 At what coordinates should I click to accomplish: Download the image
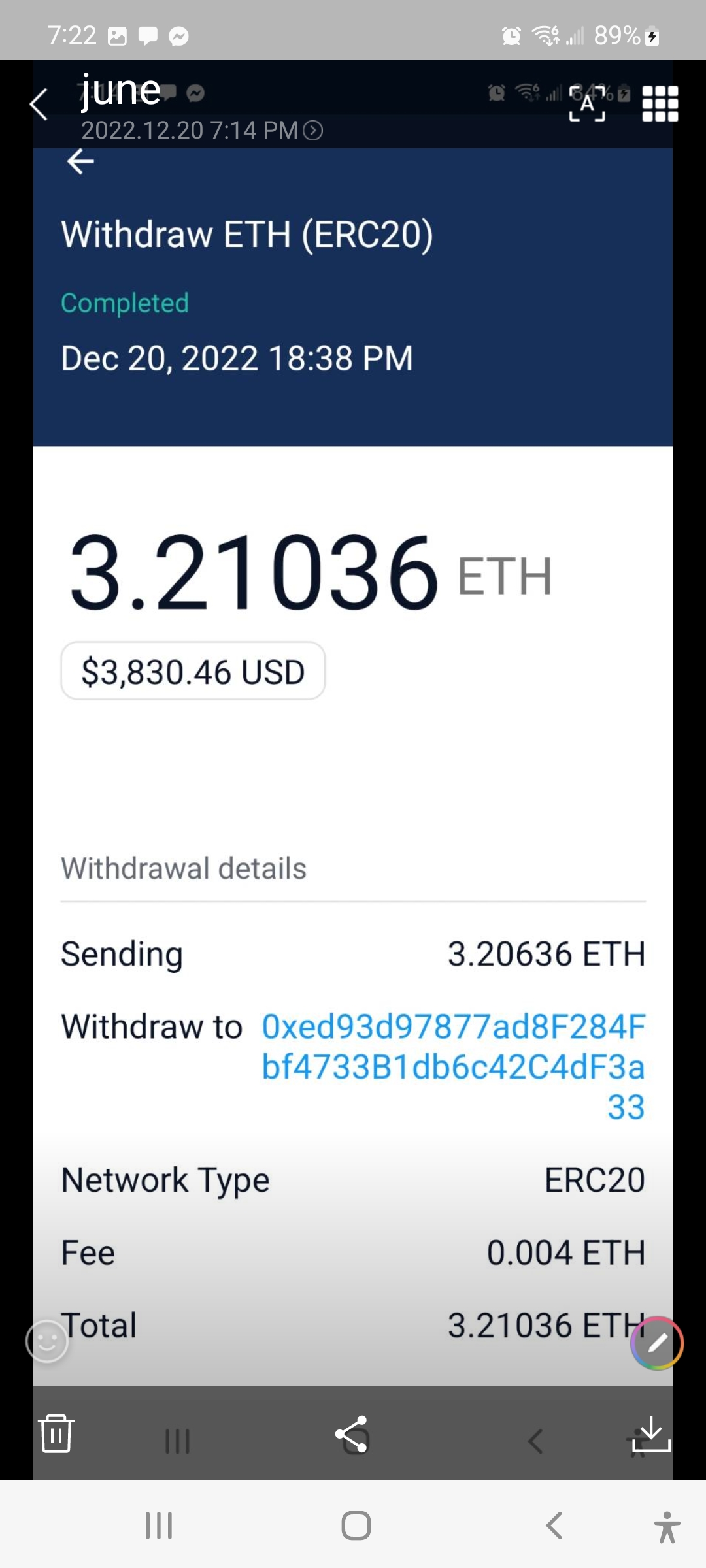pyautogui.click(x=651, y=1433)
